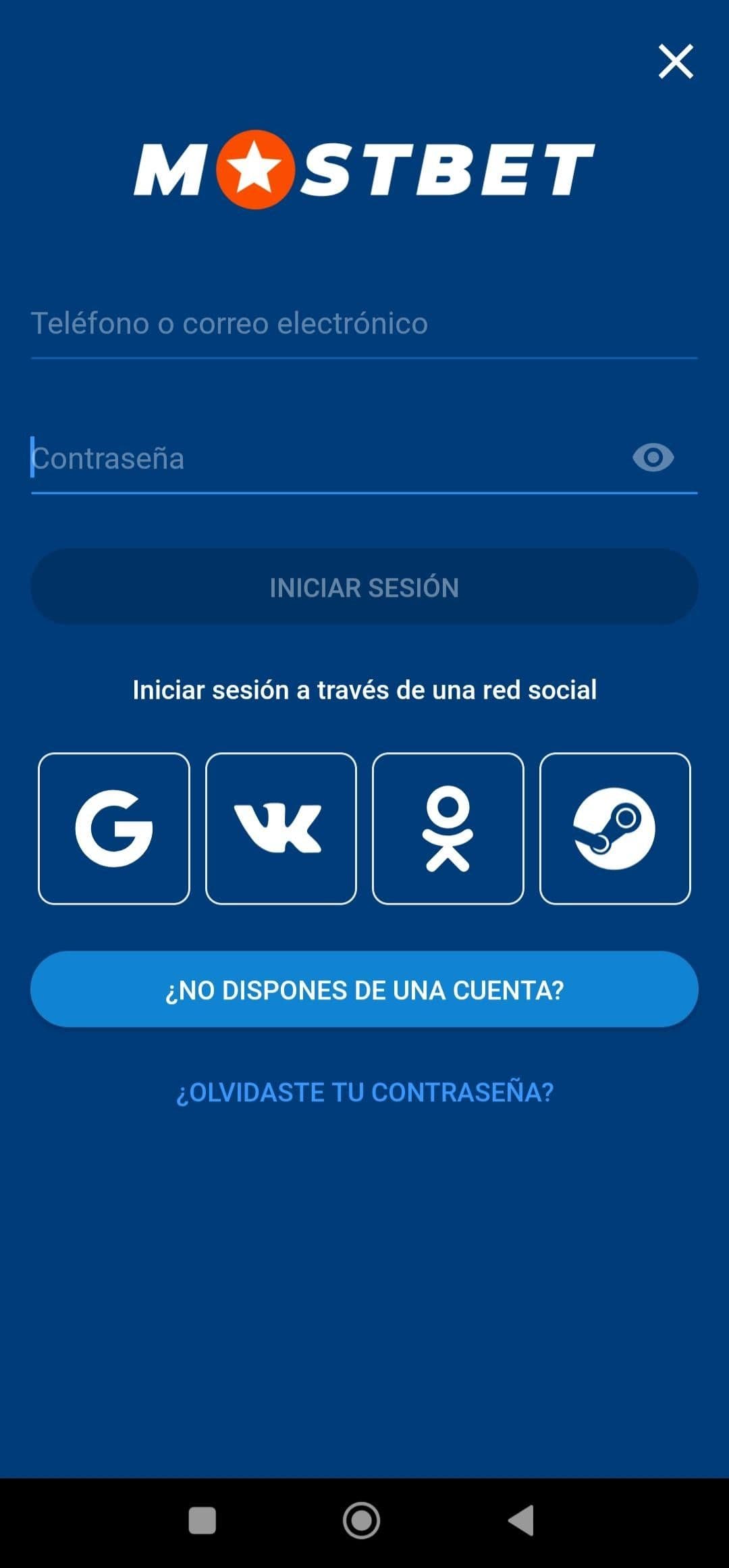Close the login screen with the X

pyautogui.click(x=676, y=62)
